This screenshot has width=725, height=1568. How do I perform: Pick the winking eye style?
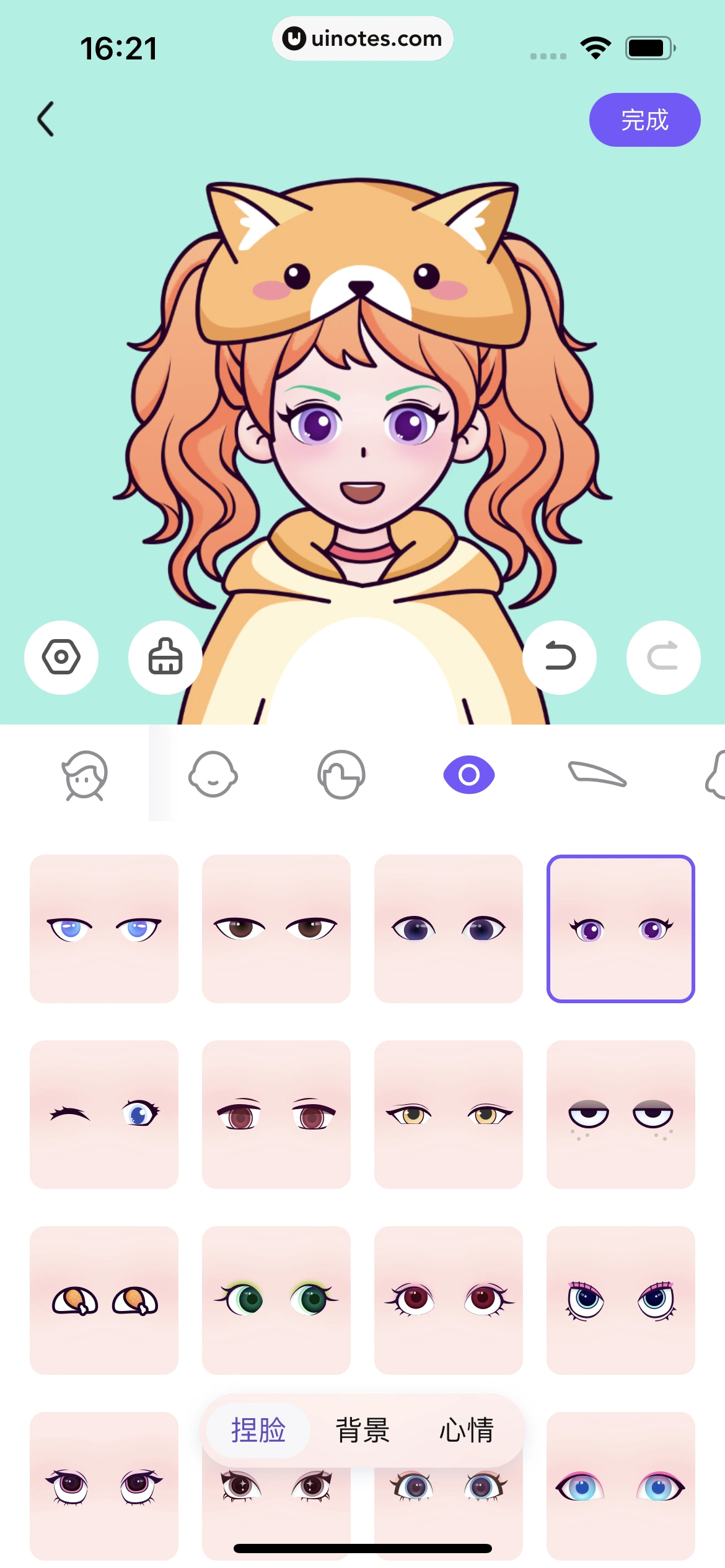pos(104,1115)
